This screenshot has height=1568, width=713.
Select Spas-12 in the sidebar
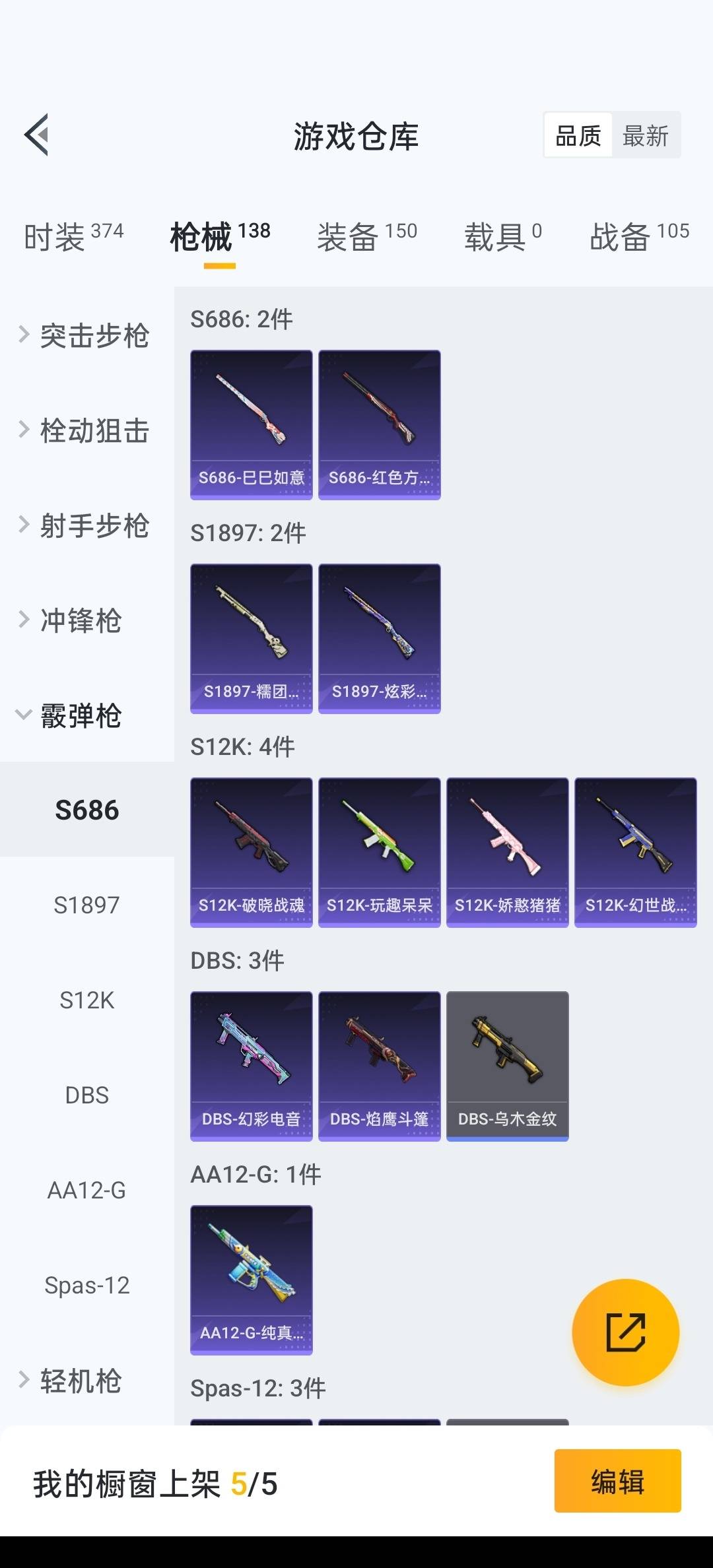[x=86, y=1285]
